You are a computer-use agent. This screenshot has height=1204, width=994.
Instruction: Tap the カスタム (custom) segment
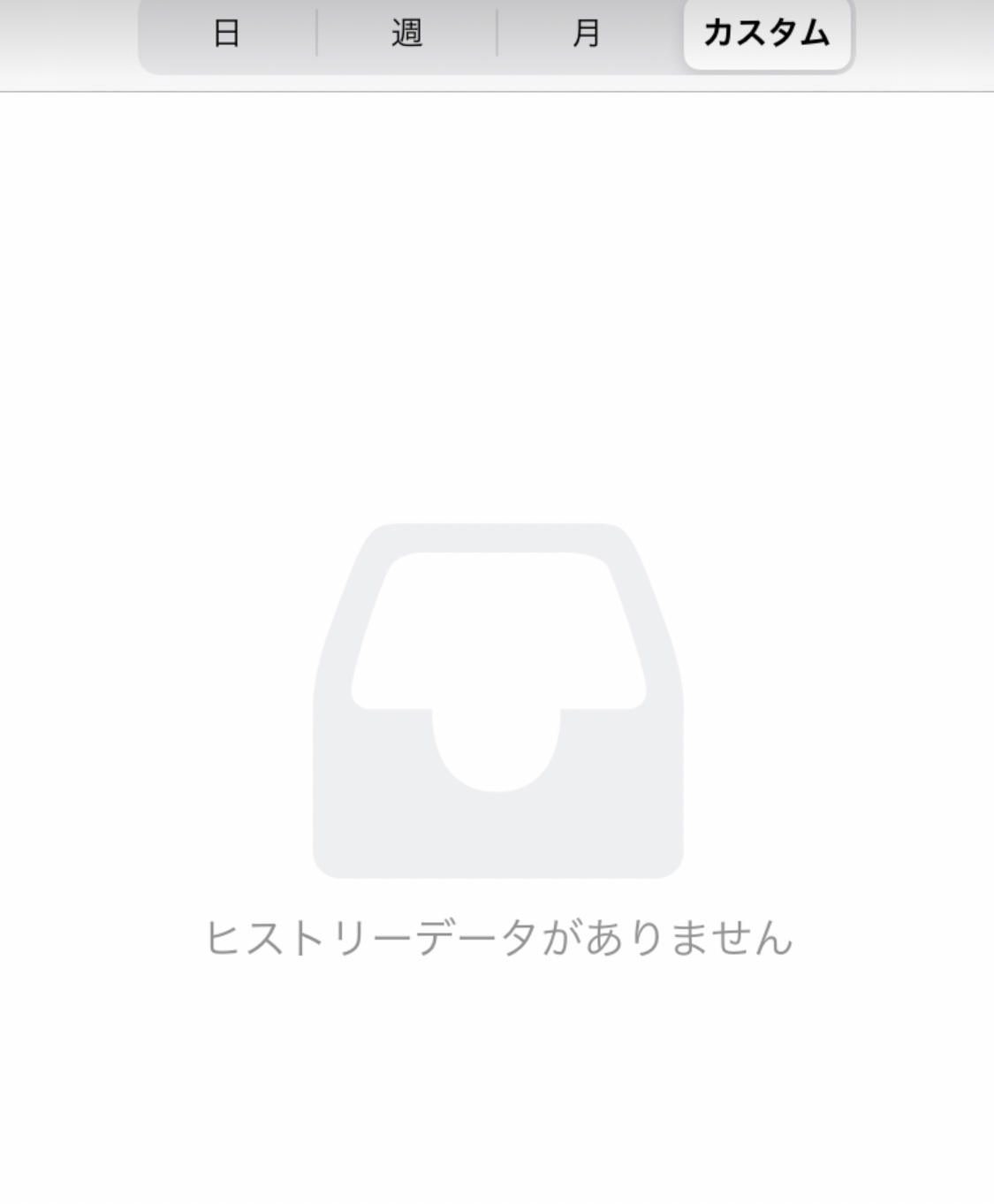[x=766, y=34]
